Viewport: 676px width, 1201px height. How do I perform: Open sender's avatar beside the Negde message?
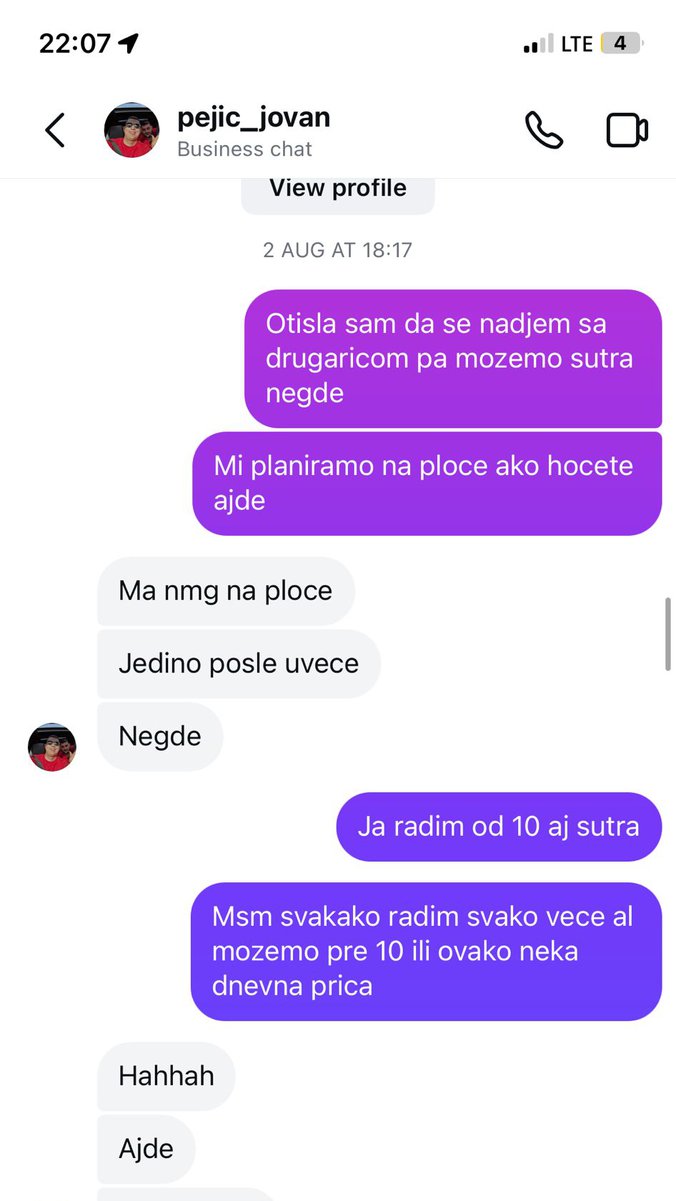tap(52, 747)
